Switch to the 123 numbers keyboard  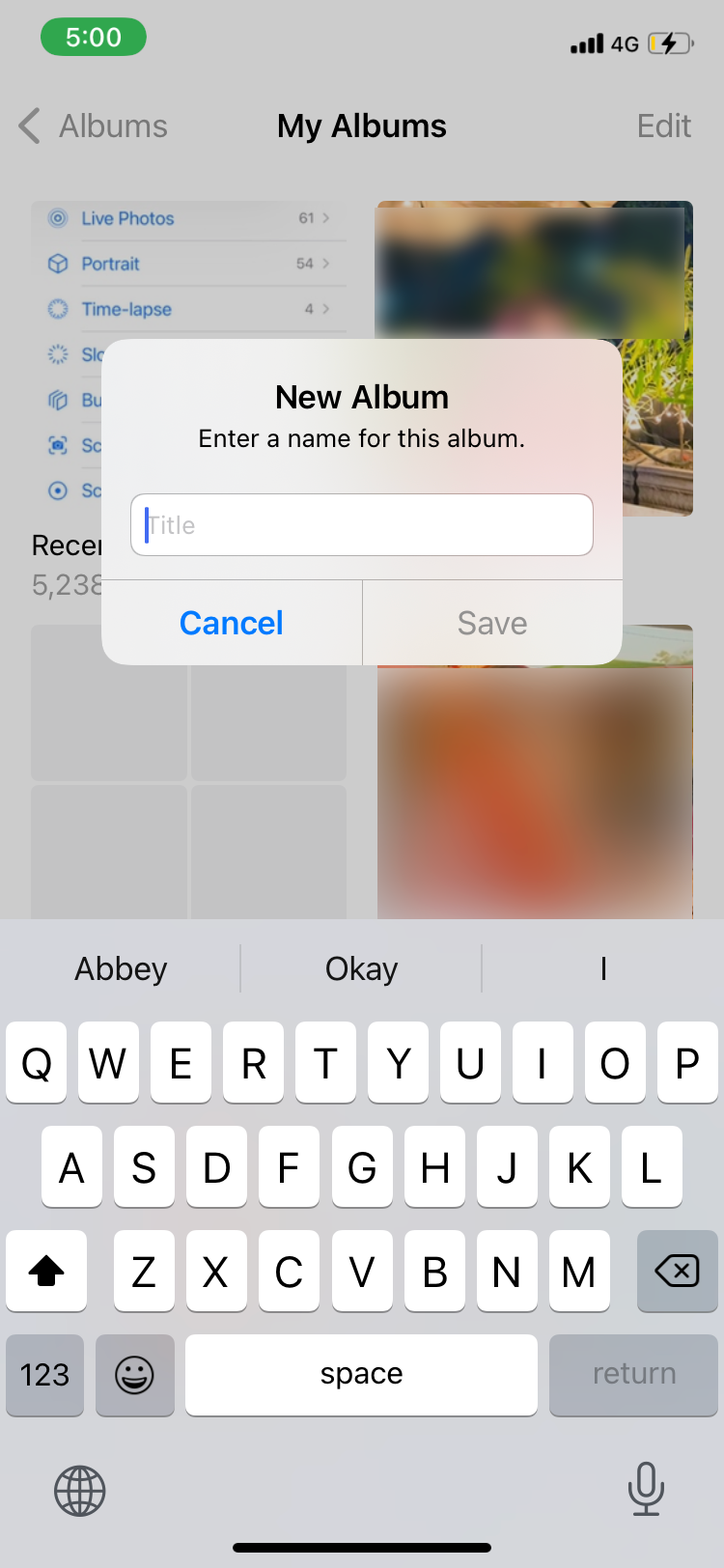[x=44, y=1374]
